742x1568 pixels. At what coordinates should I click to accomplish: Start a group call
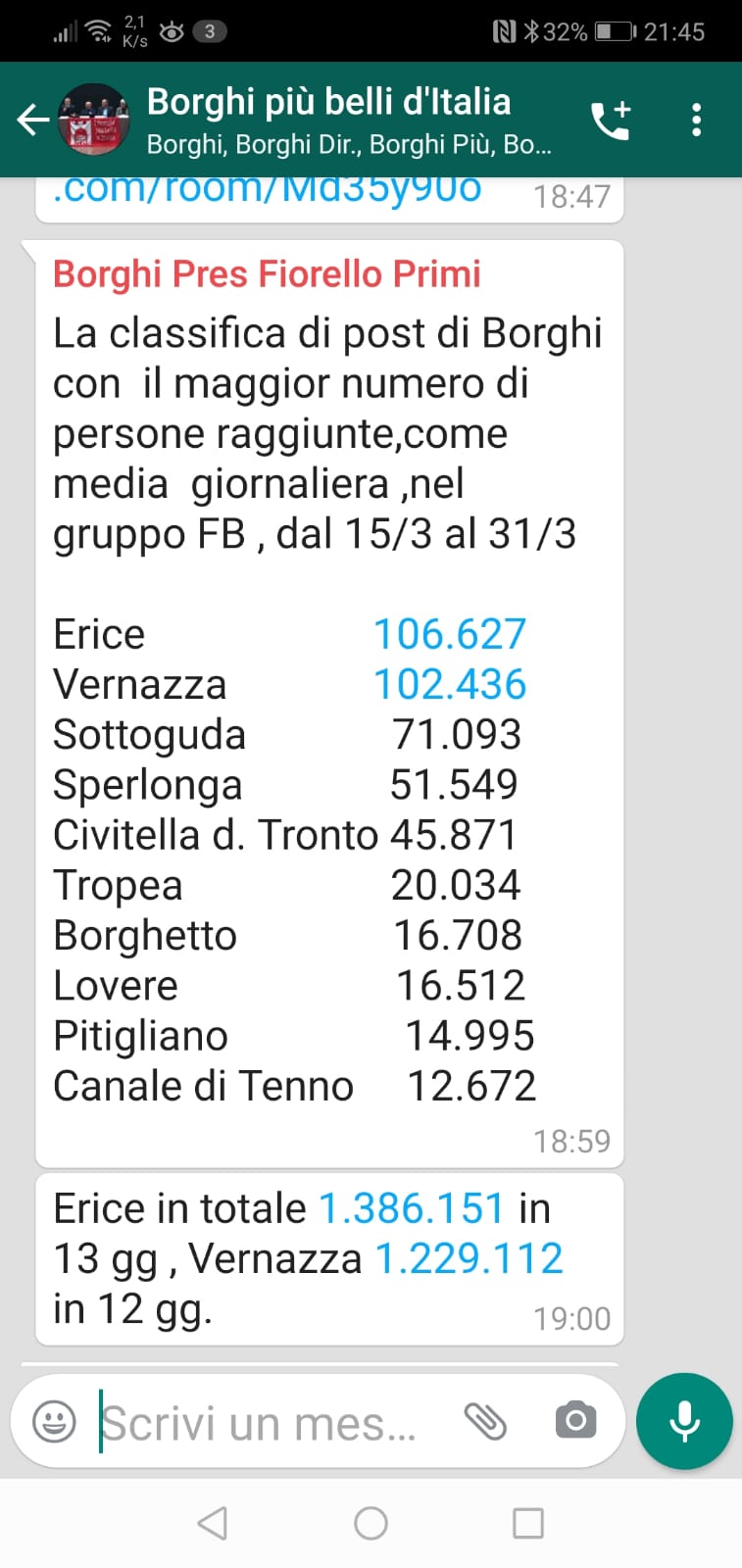(610, 120)
